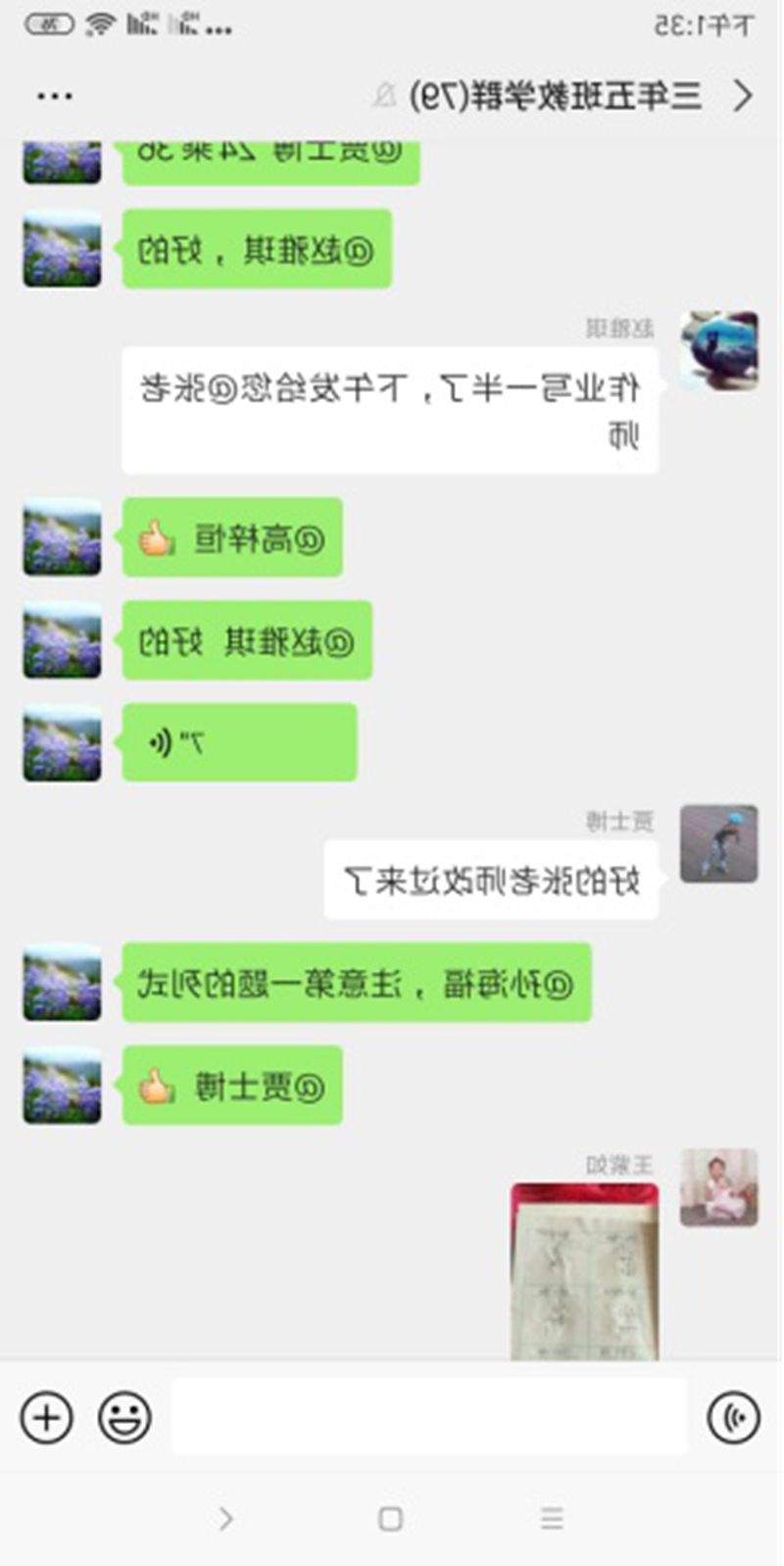Open 赵雅琪's profile avatar
Viewport: 784px width, 1566px height.
coord(718,351)
